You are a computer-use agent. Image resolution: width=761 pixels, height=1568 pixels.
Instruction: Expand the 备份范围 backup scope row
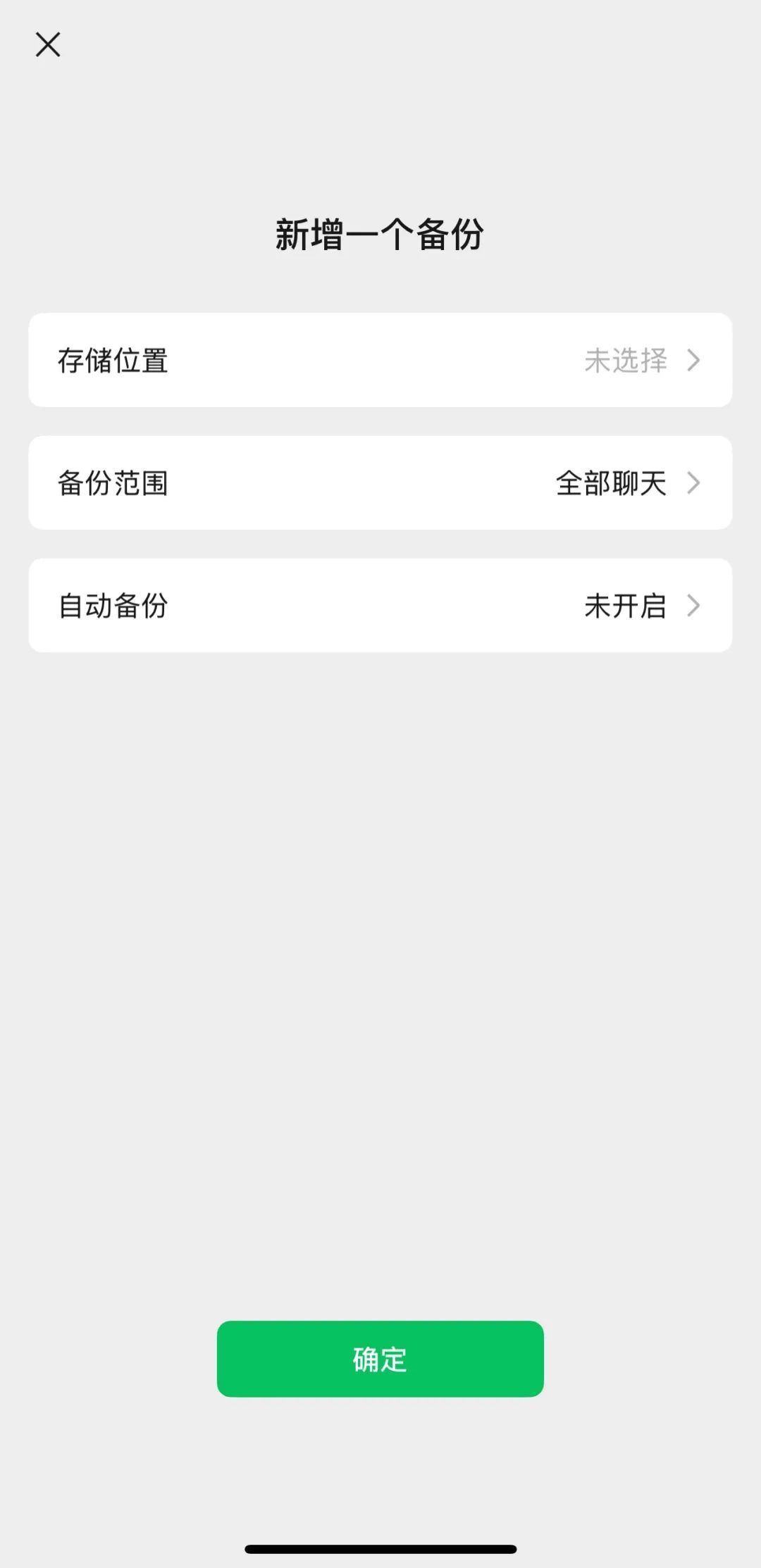click(x=380, y=483)
